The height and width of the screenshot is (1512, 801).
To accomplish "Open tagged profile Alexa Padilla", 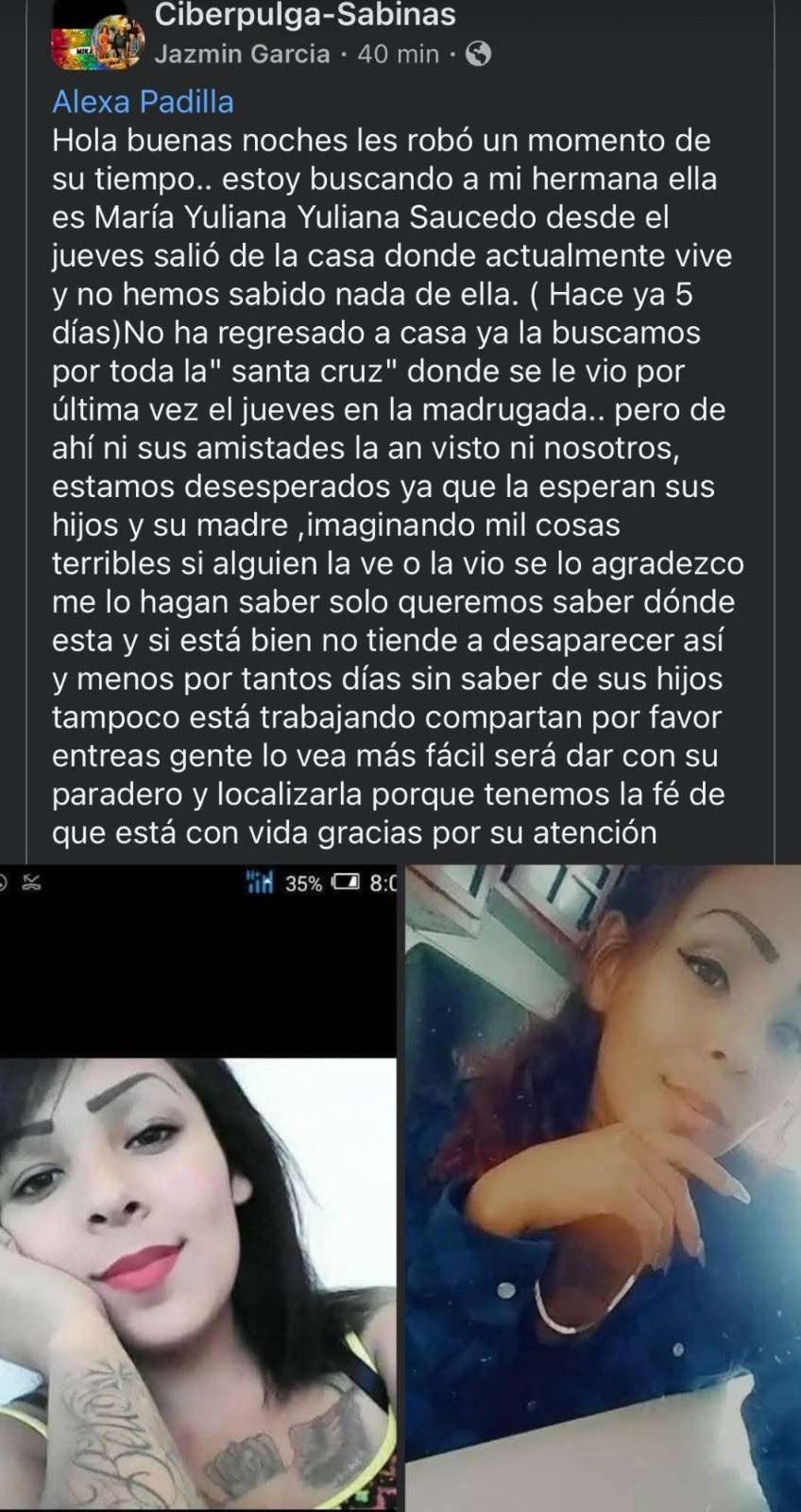I will tap(143, 101).
